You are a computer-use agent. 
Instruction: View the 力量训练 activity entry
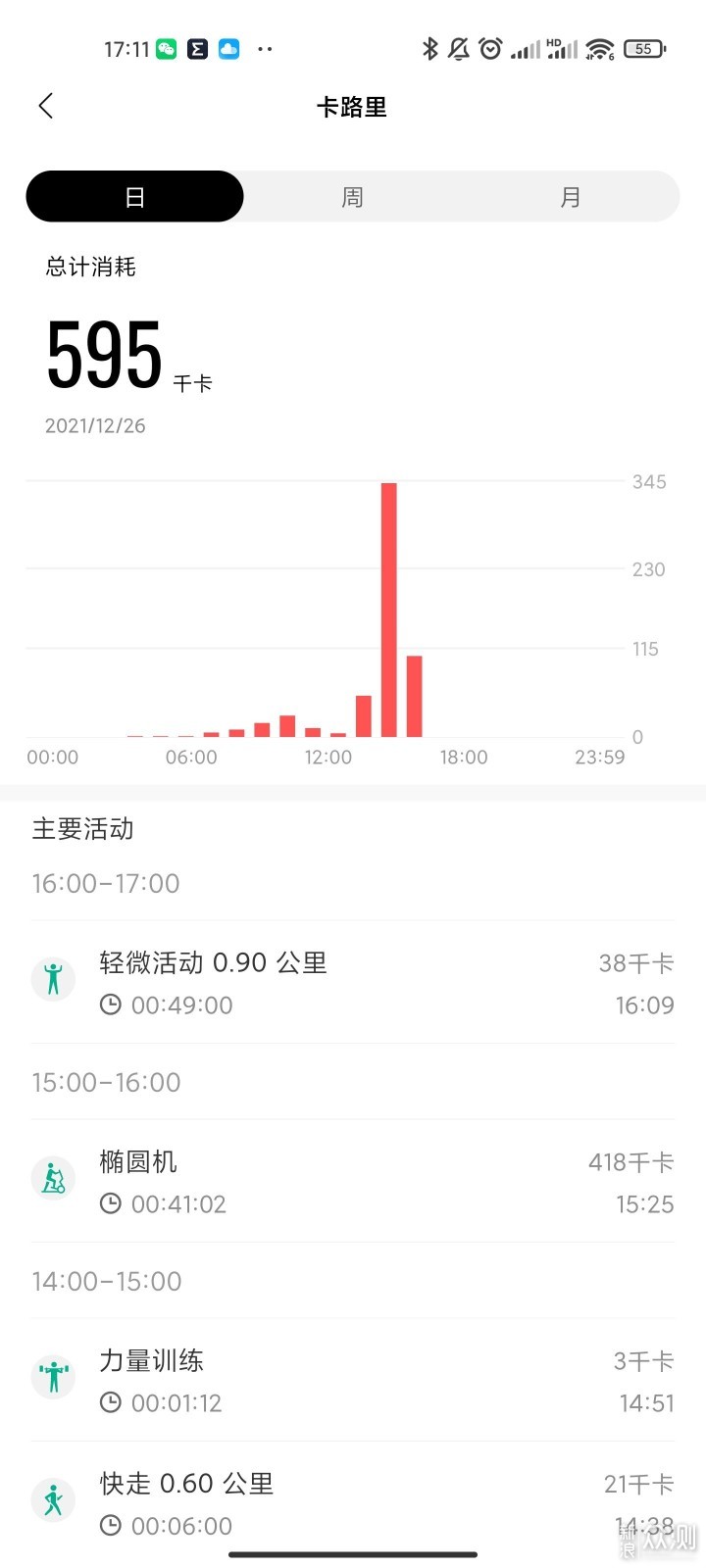coord(353,1380)
